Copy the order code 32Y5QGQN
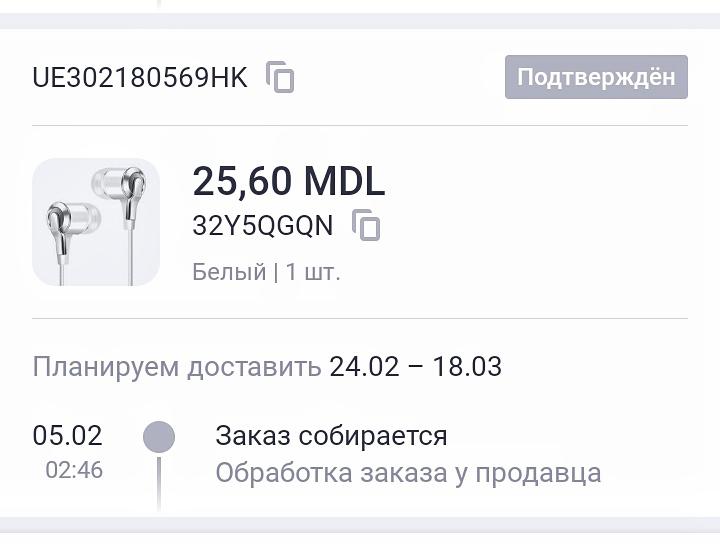 pyautogui.click(x=367, y=226)
